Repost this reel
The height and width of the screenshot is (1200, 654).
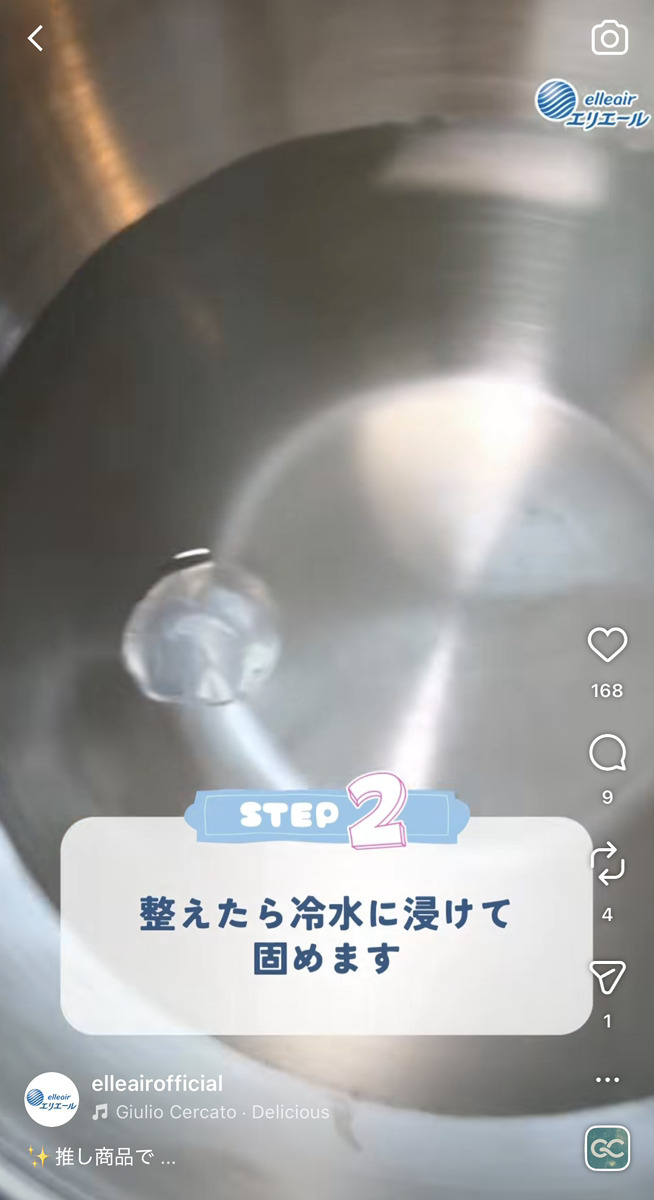607,864
